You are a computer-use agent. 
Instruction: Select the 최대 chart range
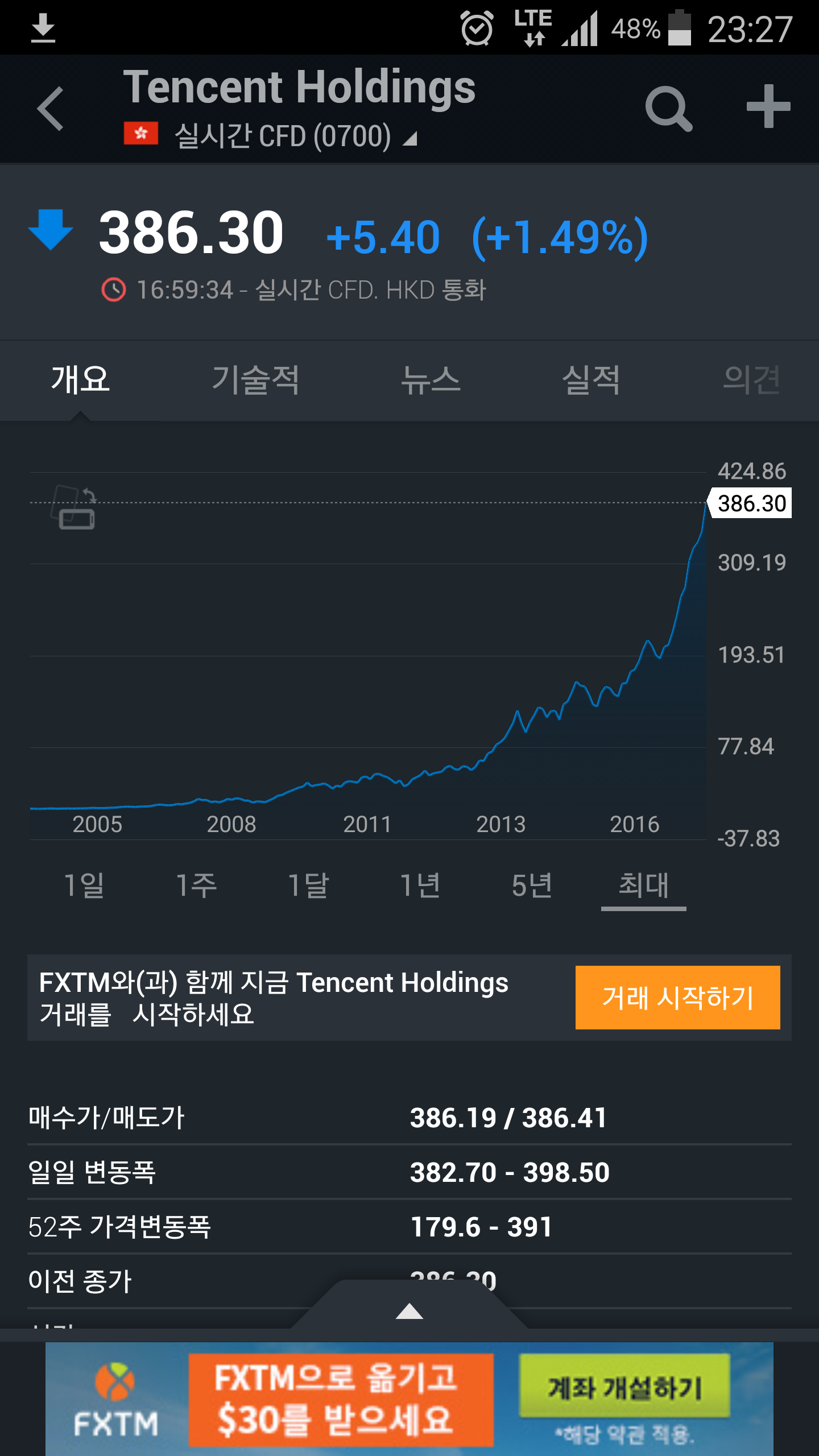644,886
